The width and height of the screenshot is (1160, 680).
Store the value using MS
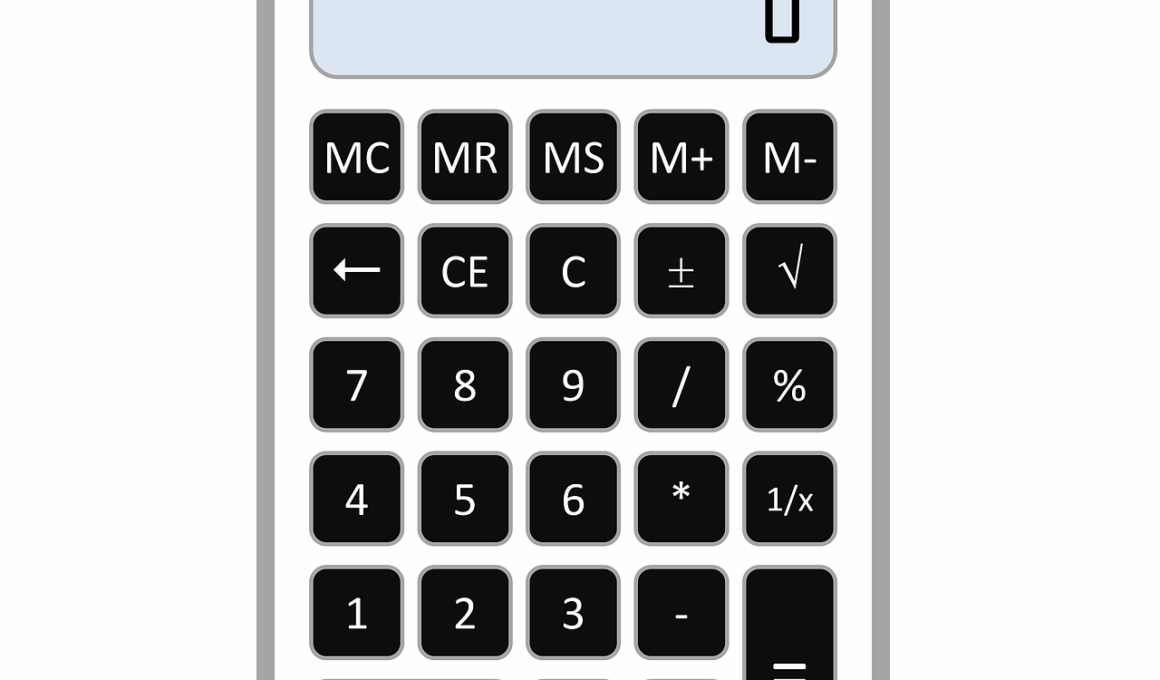[573, 157]
